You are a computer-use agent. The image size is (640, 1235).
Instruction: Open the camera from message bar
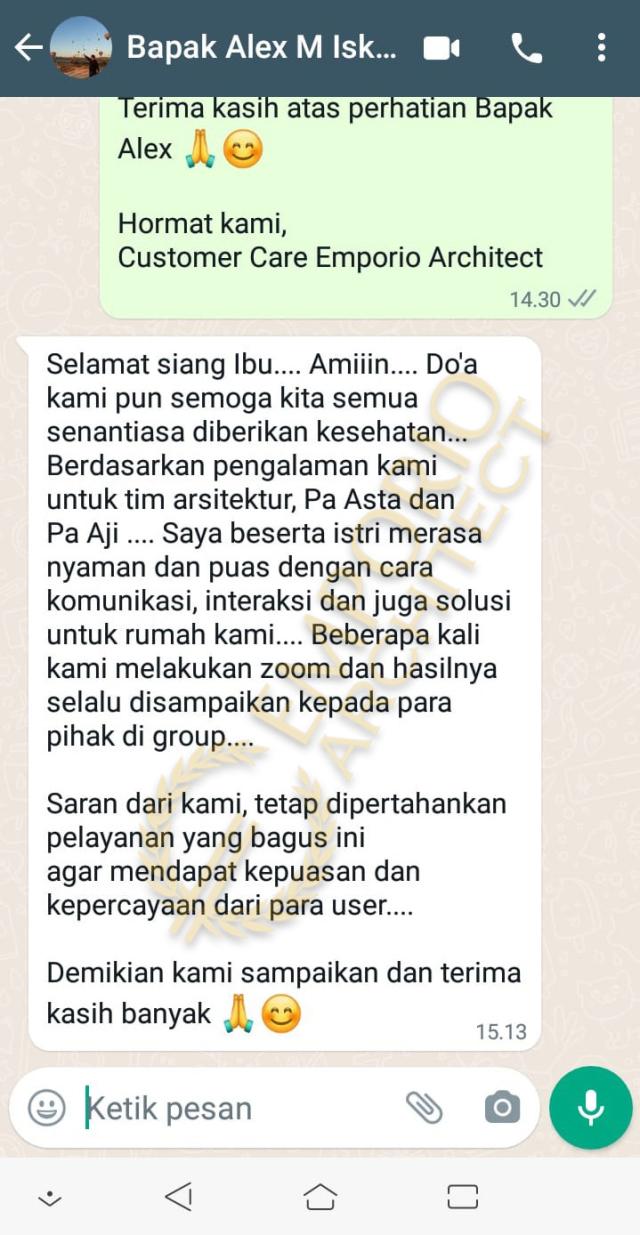(502, 1107)
